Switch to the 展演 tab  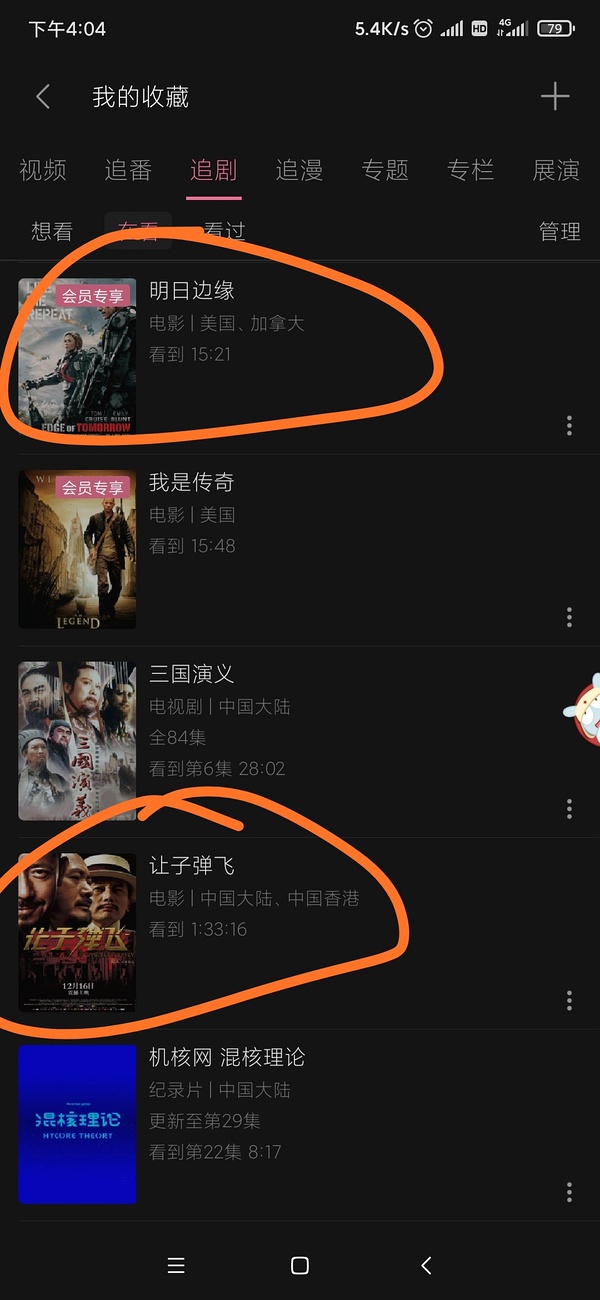555,170
